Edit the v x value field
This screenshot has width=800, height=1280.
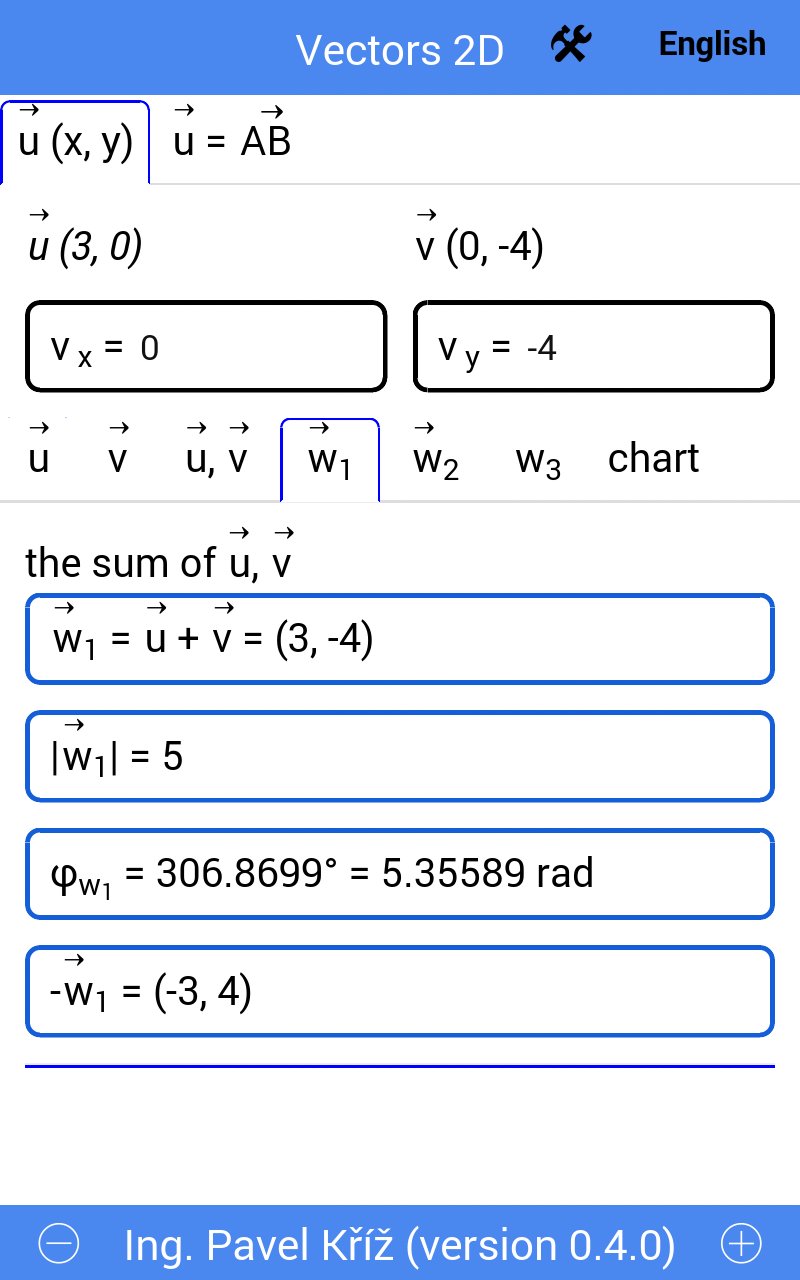[206, 347]
